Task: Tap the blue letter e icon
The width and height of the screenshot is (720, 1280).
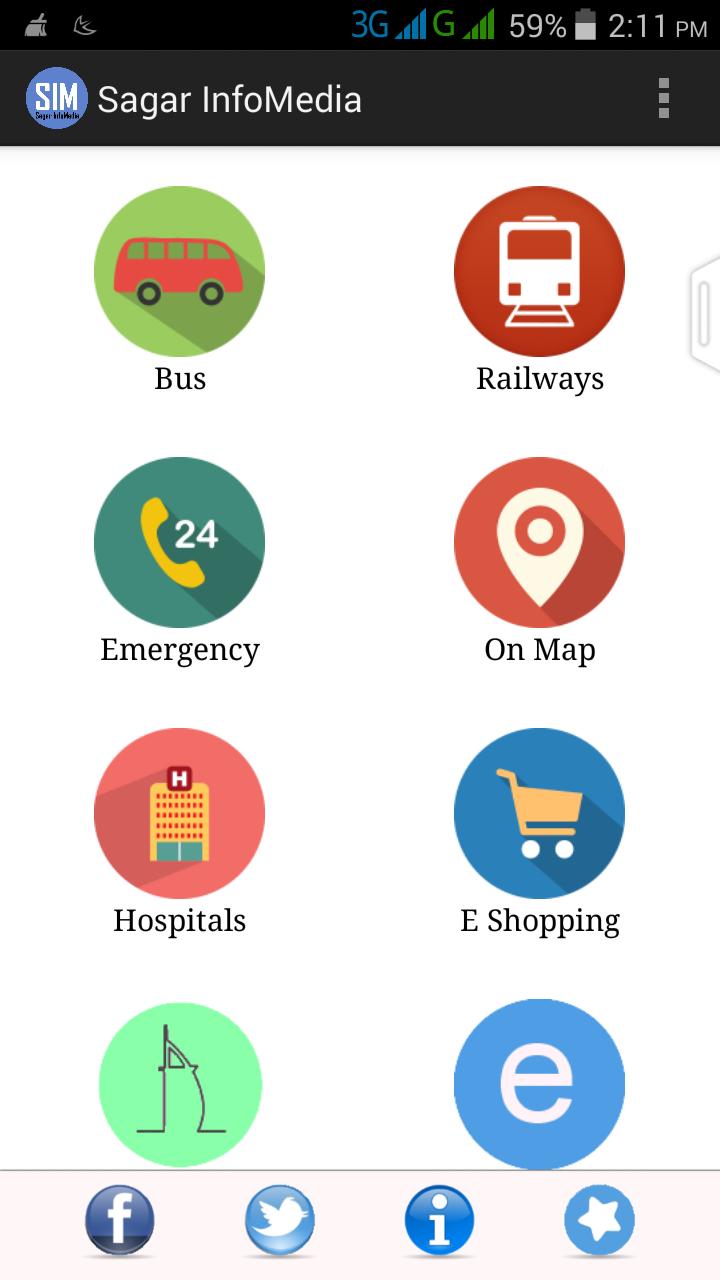Action: pos(539,1085)
